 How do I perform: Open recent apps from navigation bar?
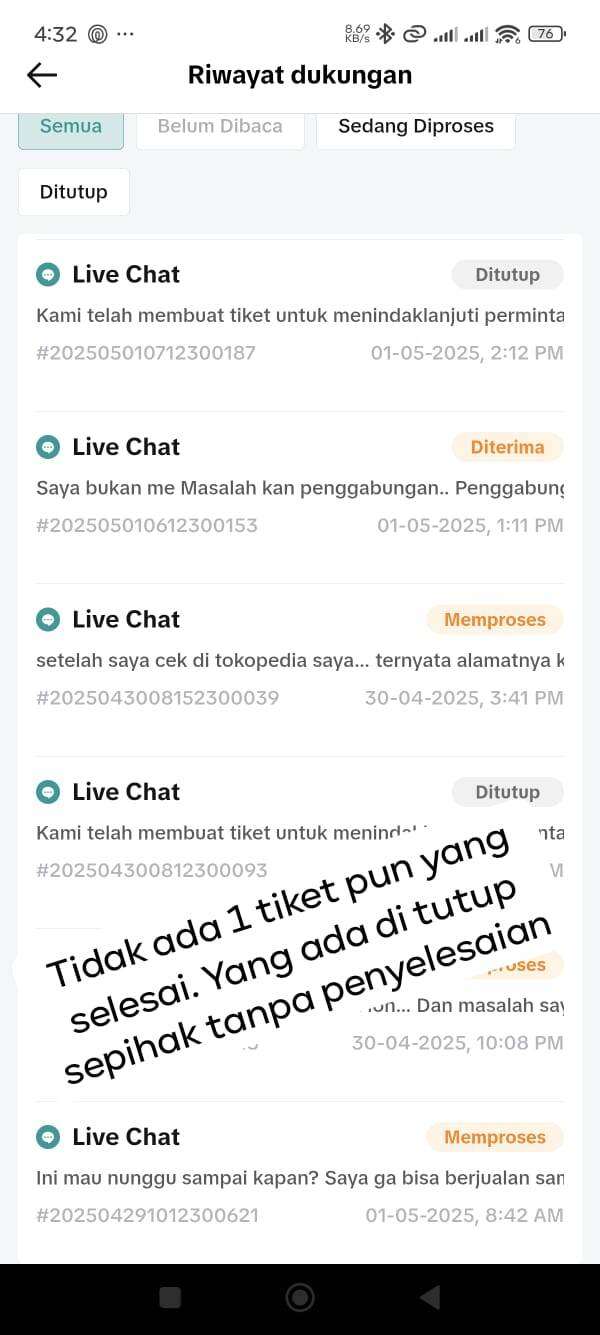(x=170, y=1298)
